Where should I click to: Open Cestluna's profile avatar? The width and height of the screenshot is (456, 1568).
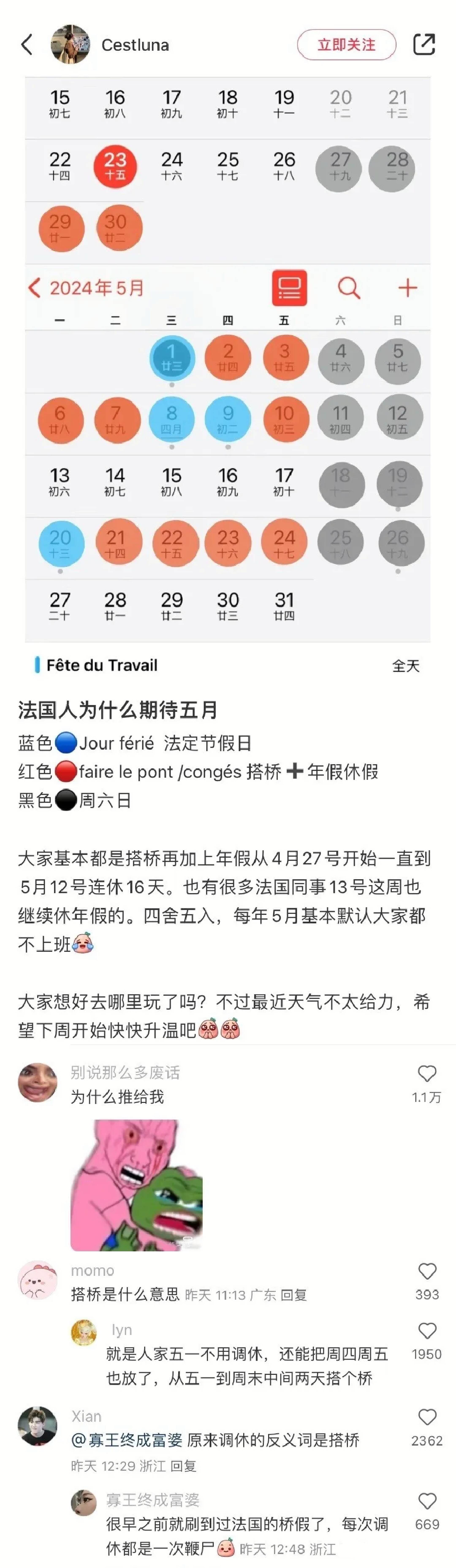pos(70,44)
